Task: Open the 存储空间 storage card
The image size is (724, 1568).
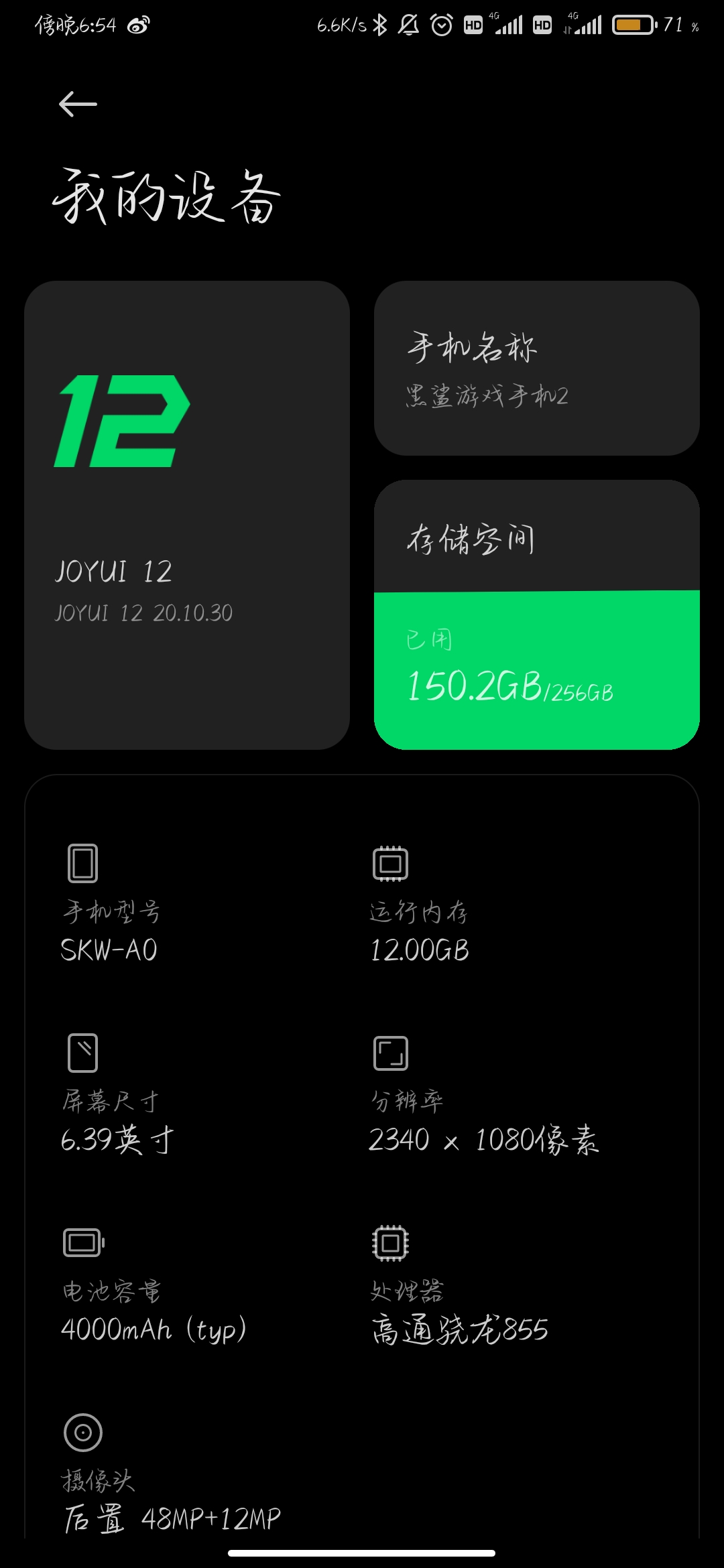Action: coord(536,614)
